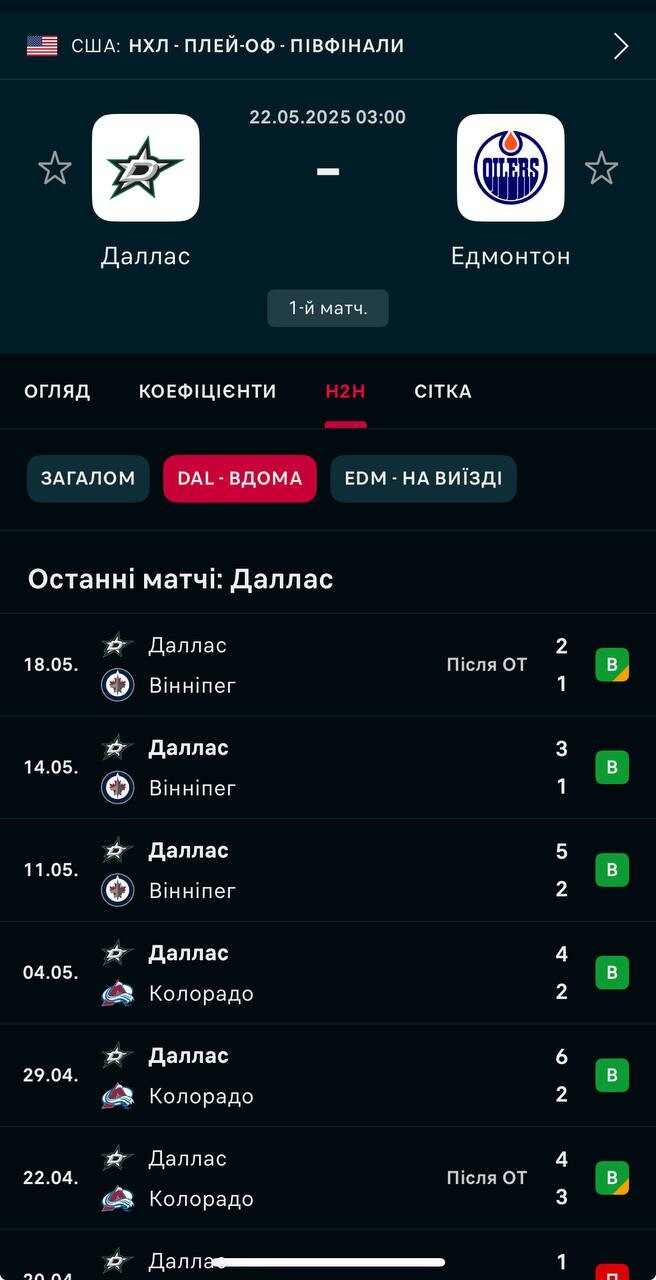Select the Загалом filter chip
656x1280 pixels.
(88, 478)
